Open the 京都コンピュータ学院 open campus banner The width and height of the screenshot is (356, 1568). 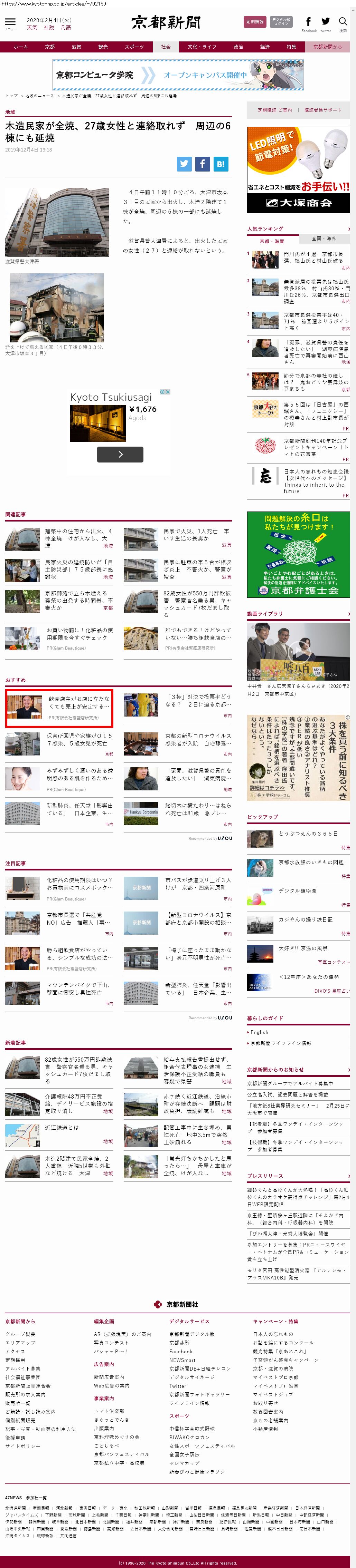click(177, 75)
